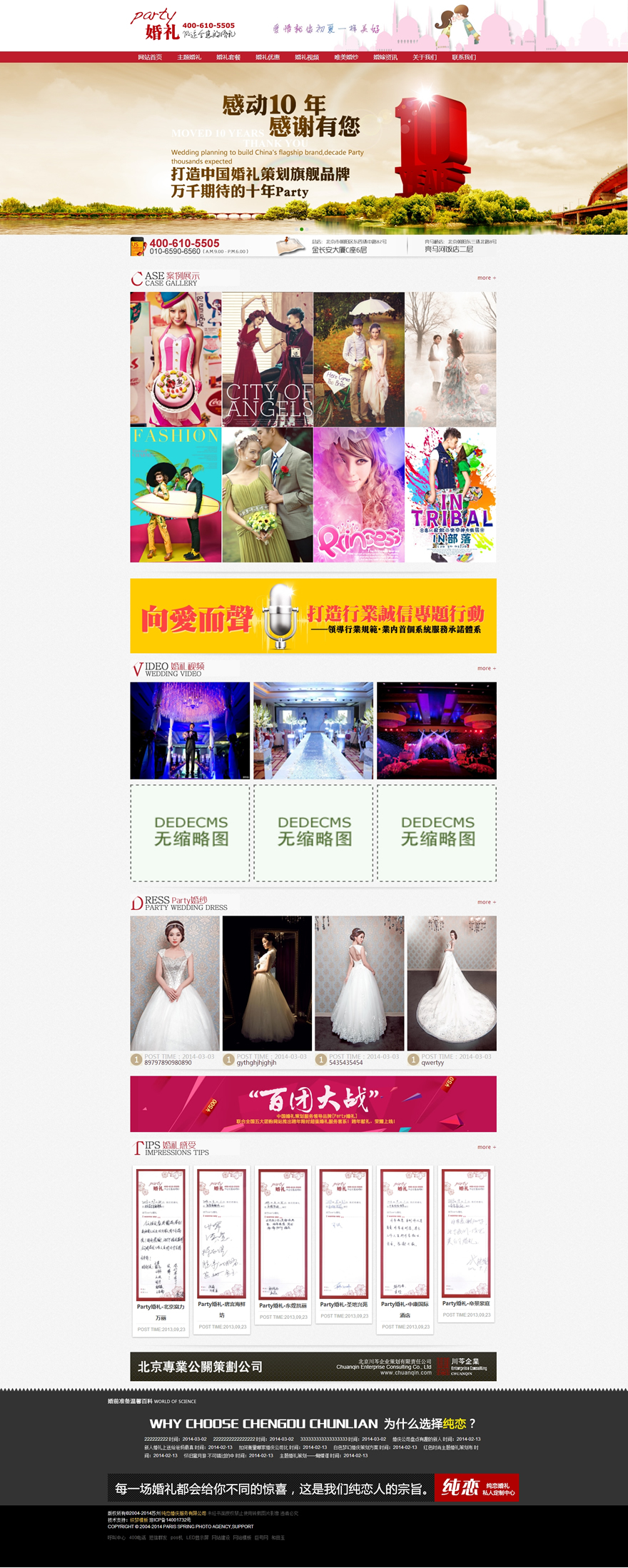Screen dimensions: 628x1568
Task: Open the 主题婚礼 nav item
Action: (189, 57)
